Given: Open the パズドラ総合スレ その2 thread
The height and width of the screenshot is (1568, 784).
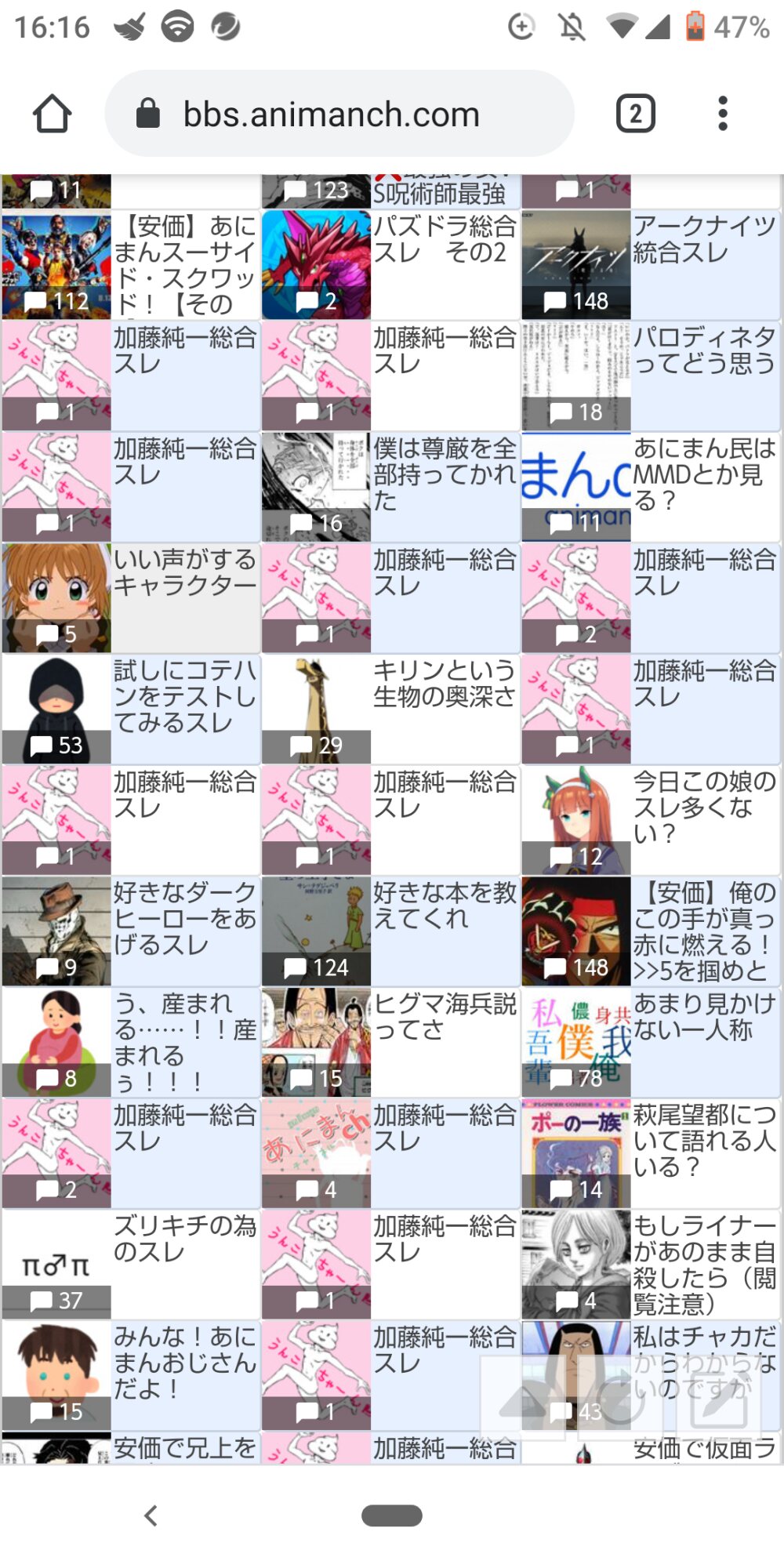Looking at the screenshot, I should pyautogui.click(x=391, y=264).
